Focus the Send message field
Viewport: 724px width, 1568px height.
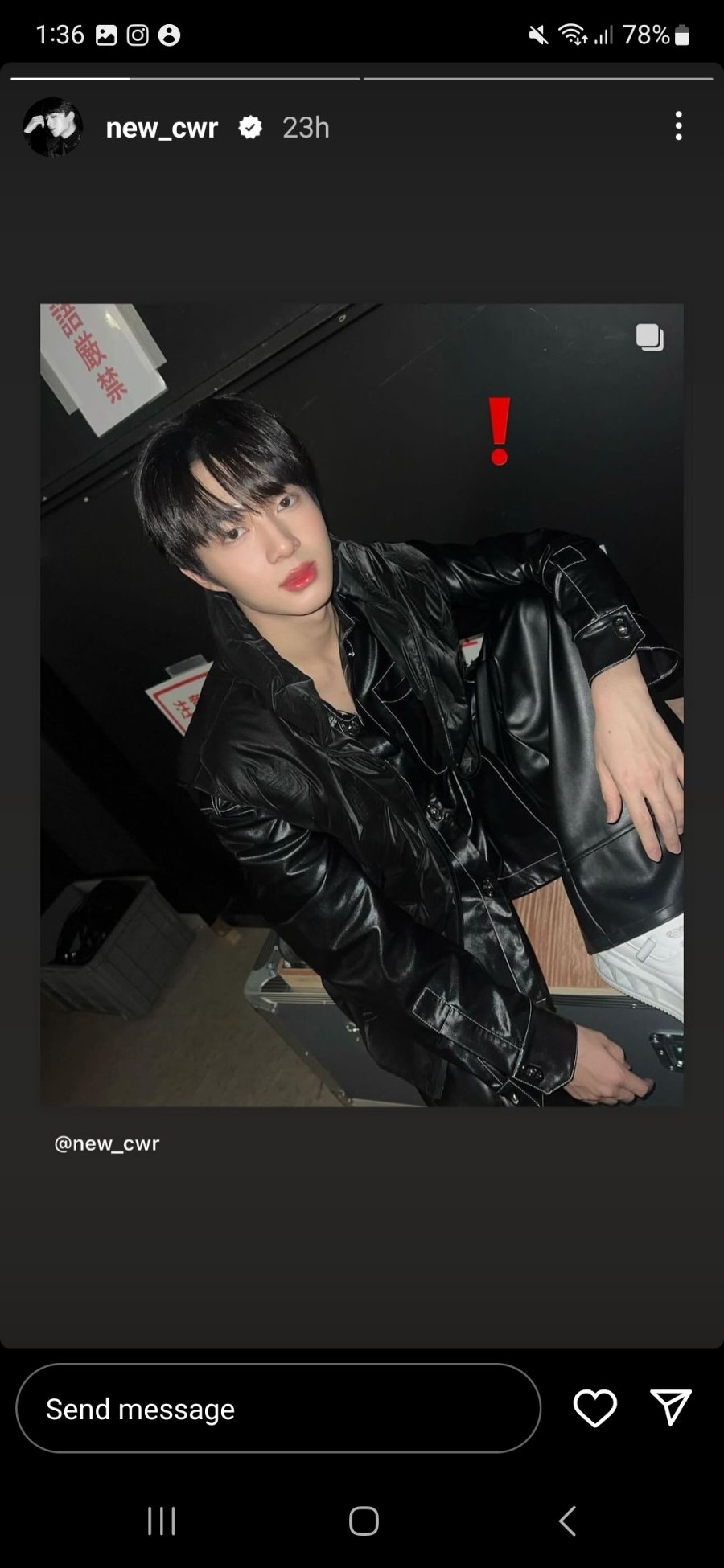coord(278,1408)
